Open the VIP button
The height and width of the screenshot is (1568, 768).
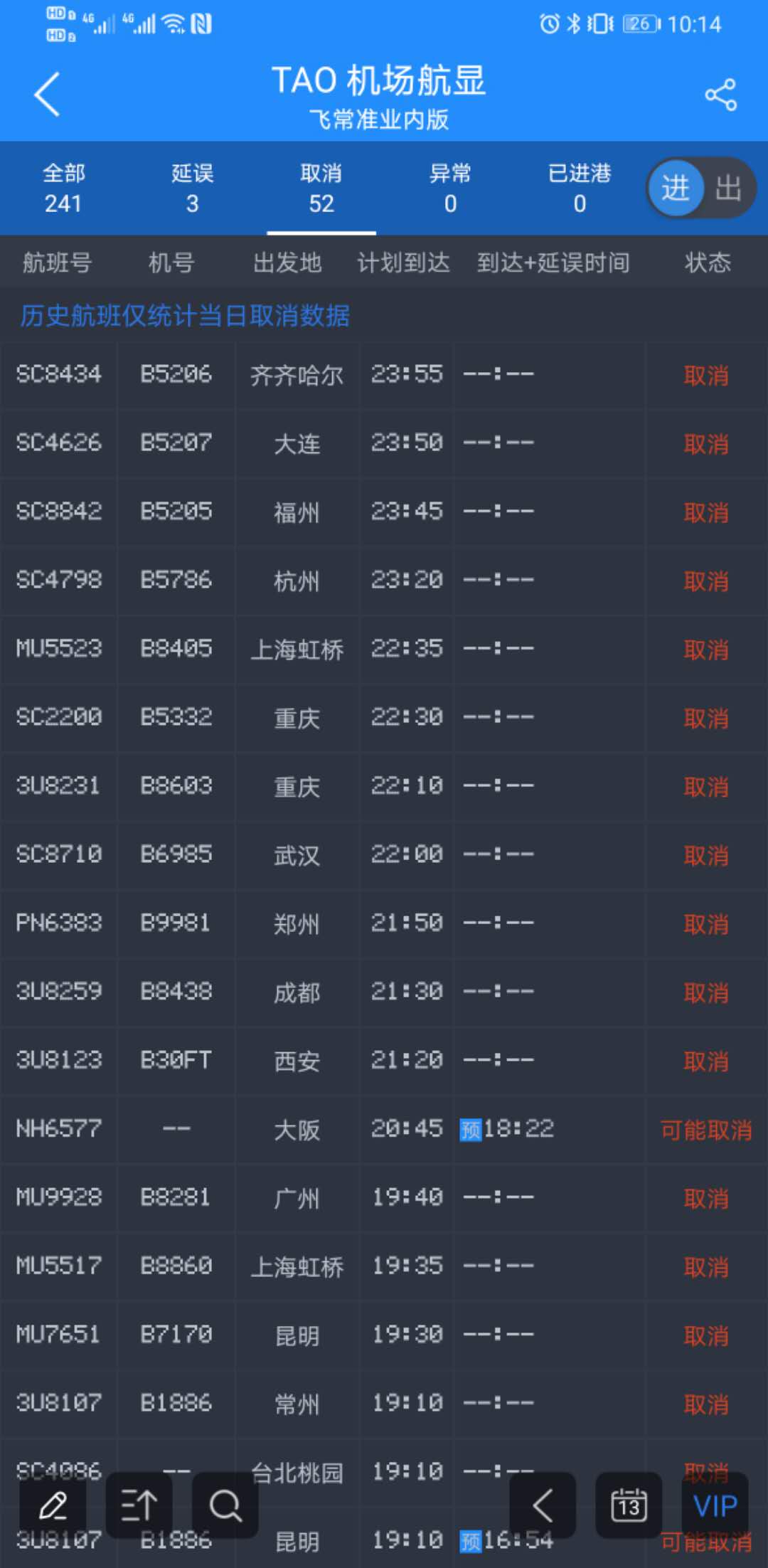click(715, 1505)
